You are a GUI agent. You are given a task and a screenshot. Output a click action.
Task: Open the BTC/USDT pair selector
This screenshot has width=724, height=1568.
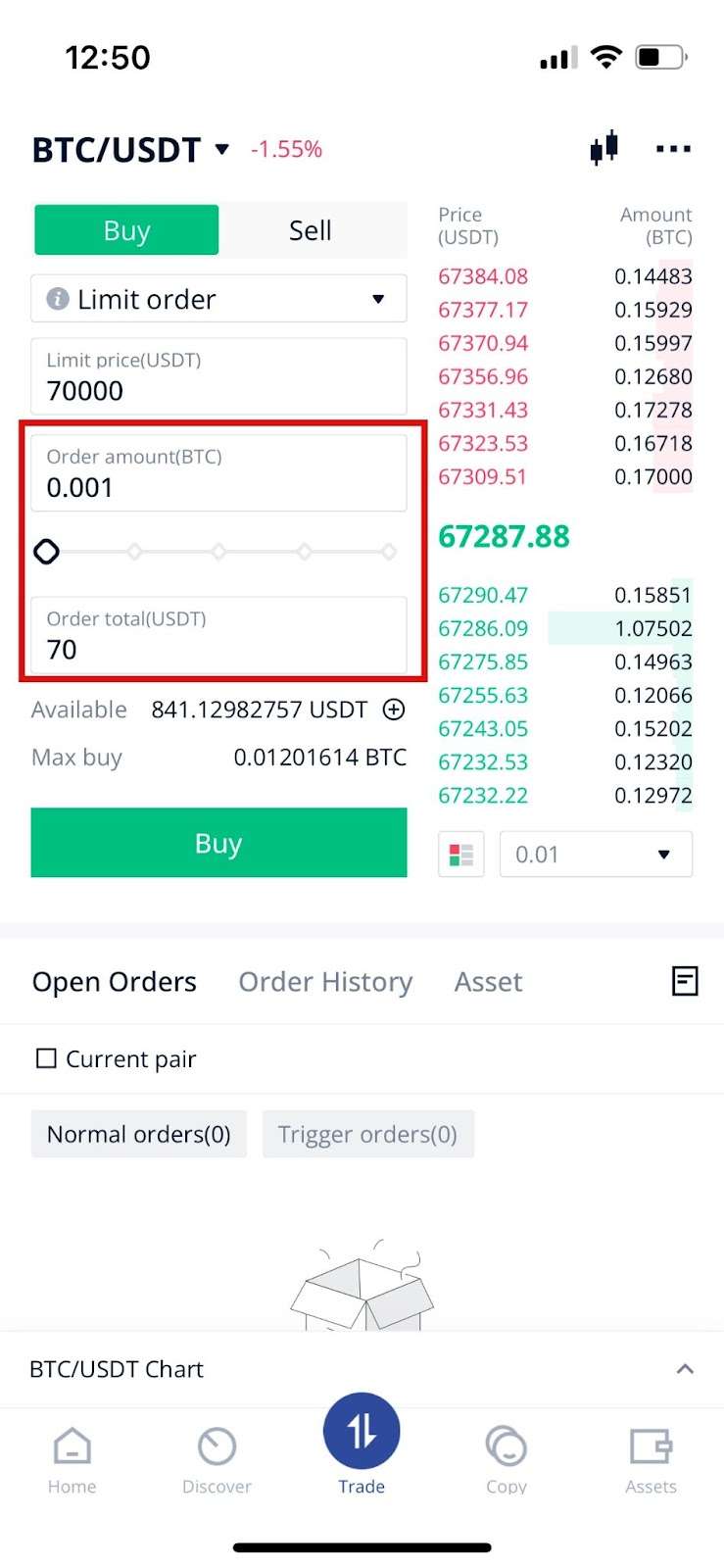130,150
